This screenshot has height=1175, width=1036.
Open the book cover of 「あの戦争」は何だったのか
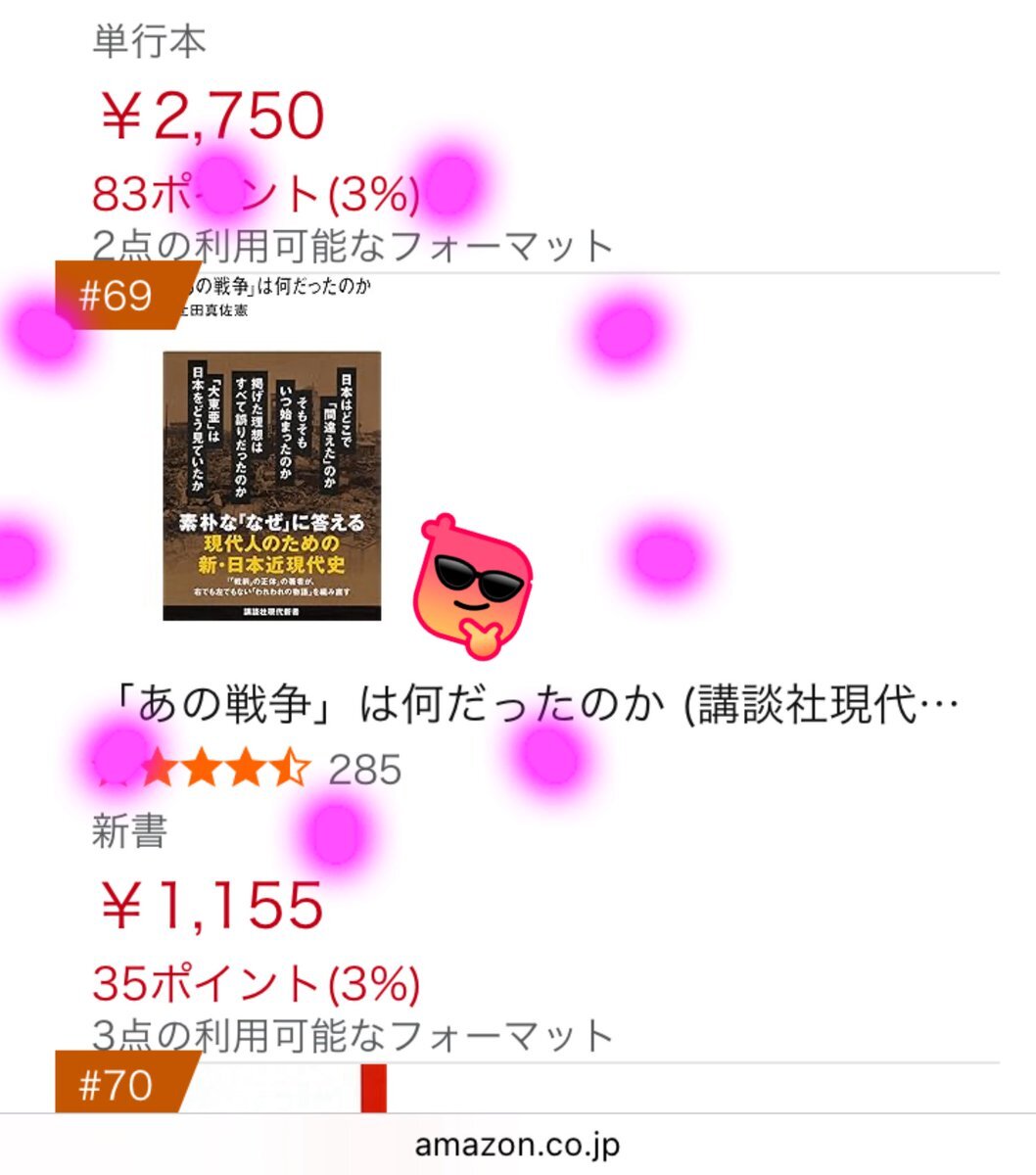(272, 486)
